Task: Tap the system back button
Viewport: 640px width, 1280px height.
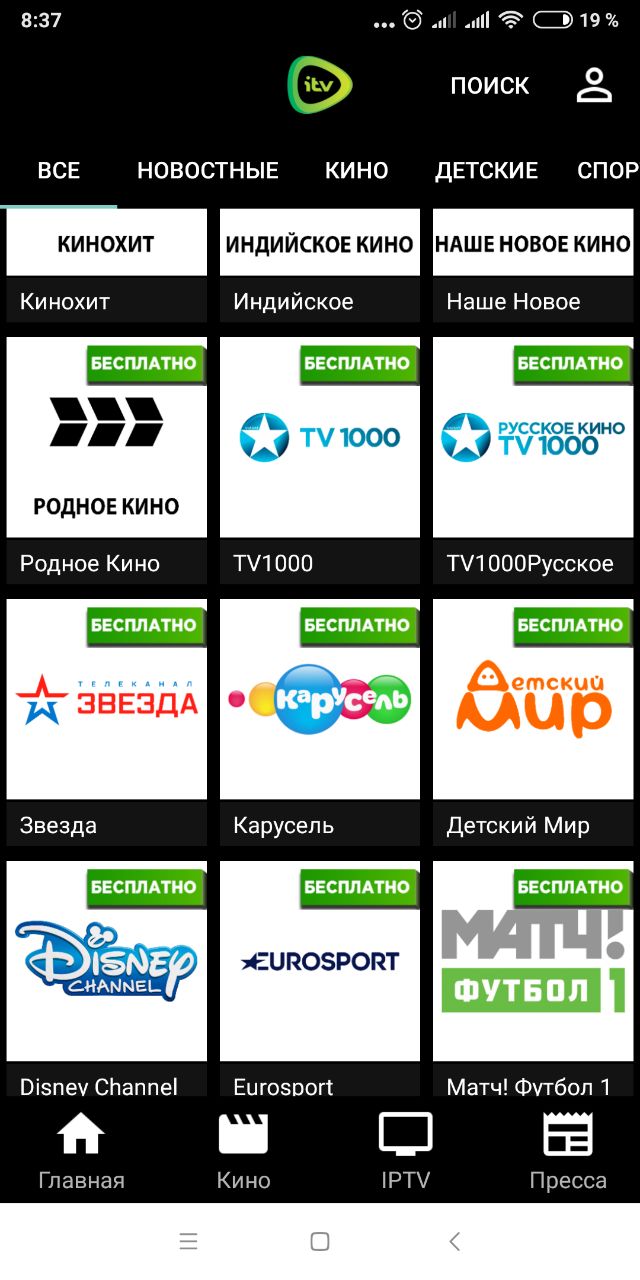Action: point(455,1241)
